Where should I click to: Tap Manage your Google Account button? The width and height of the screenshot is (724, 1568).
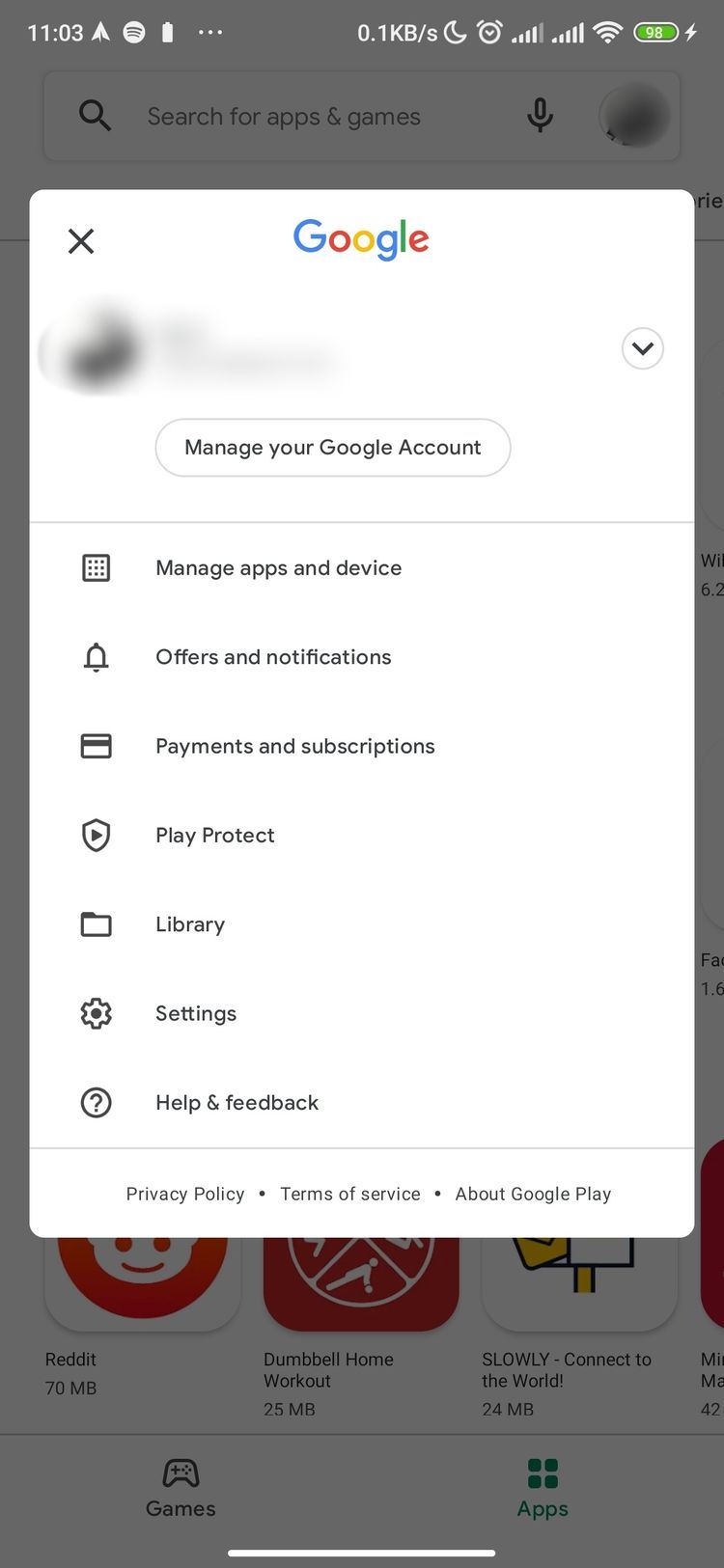point(332,448)
